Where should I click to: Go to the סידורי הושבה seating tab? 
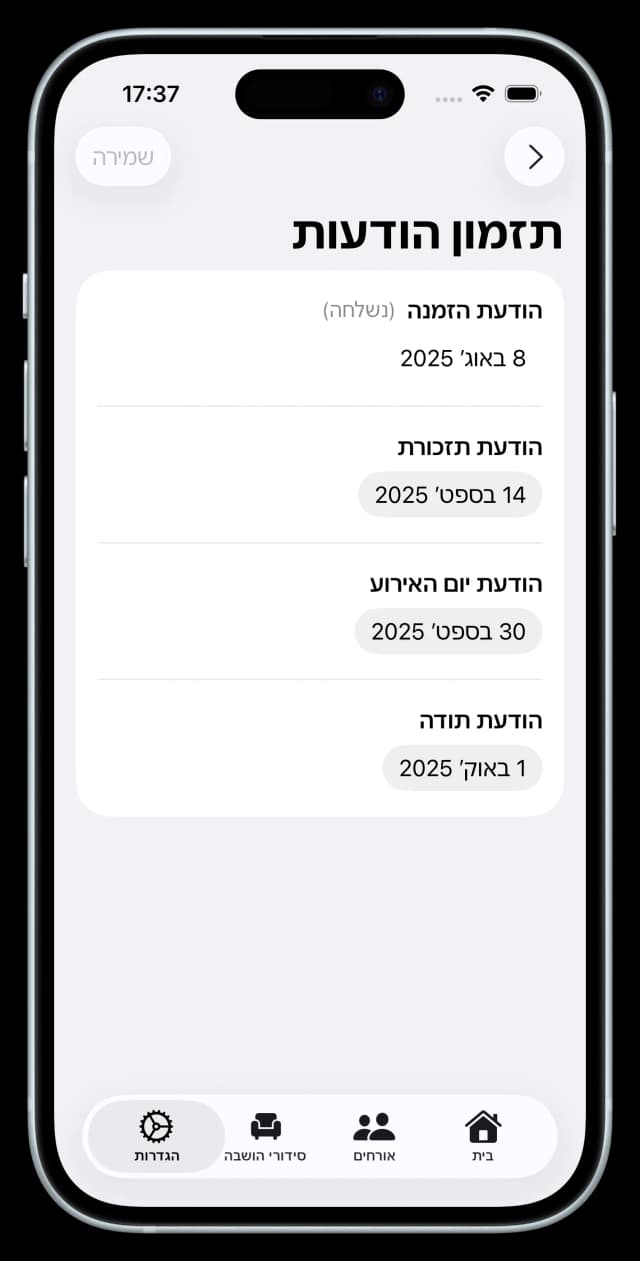pos(265,1137)
